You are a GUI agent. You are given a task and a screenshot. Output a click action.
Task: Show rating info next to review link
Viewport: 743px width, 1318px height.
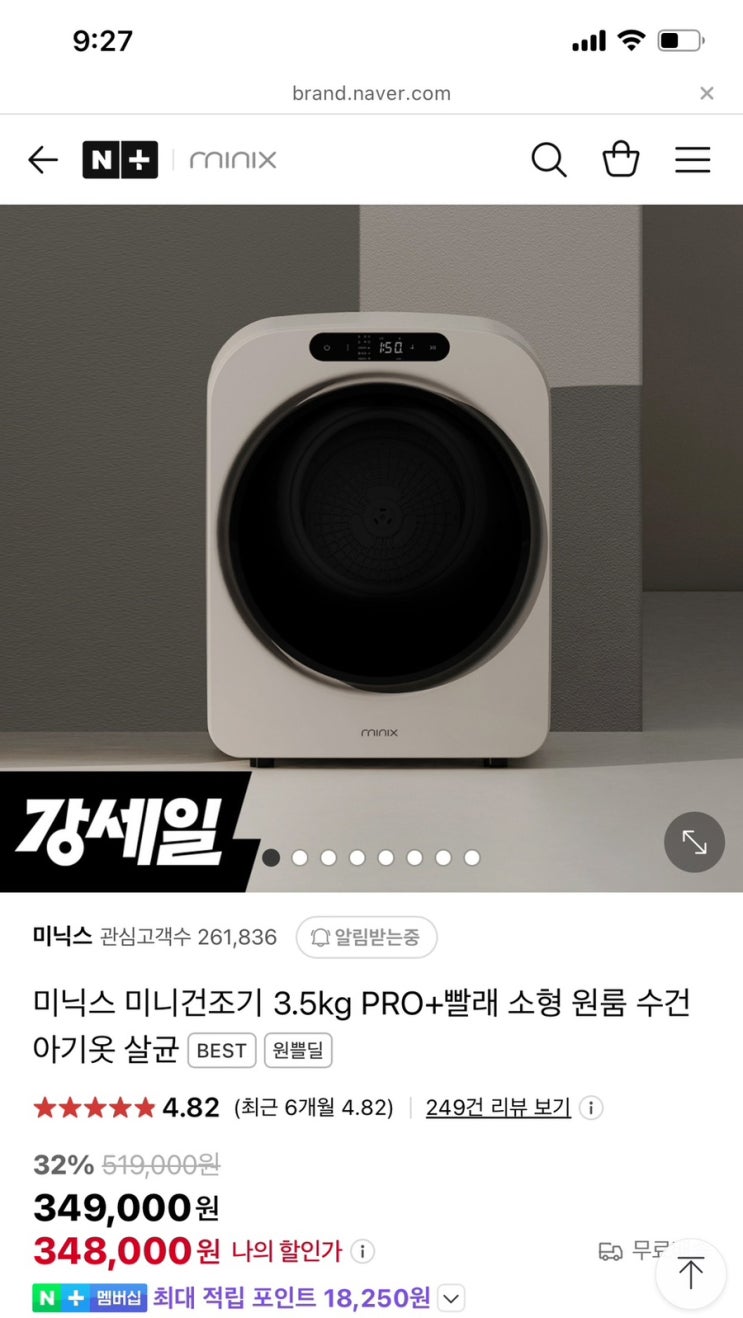click(591, 1107)
